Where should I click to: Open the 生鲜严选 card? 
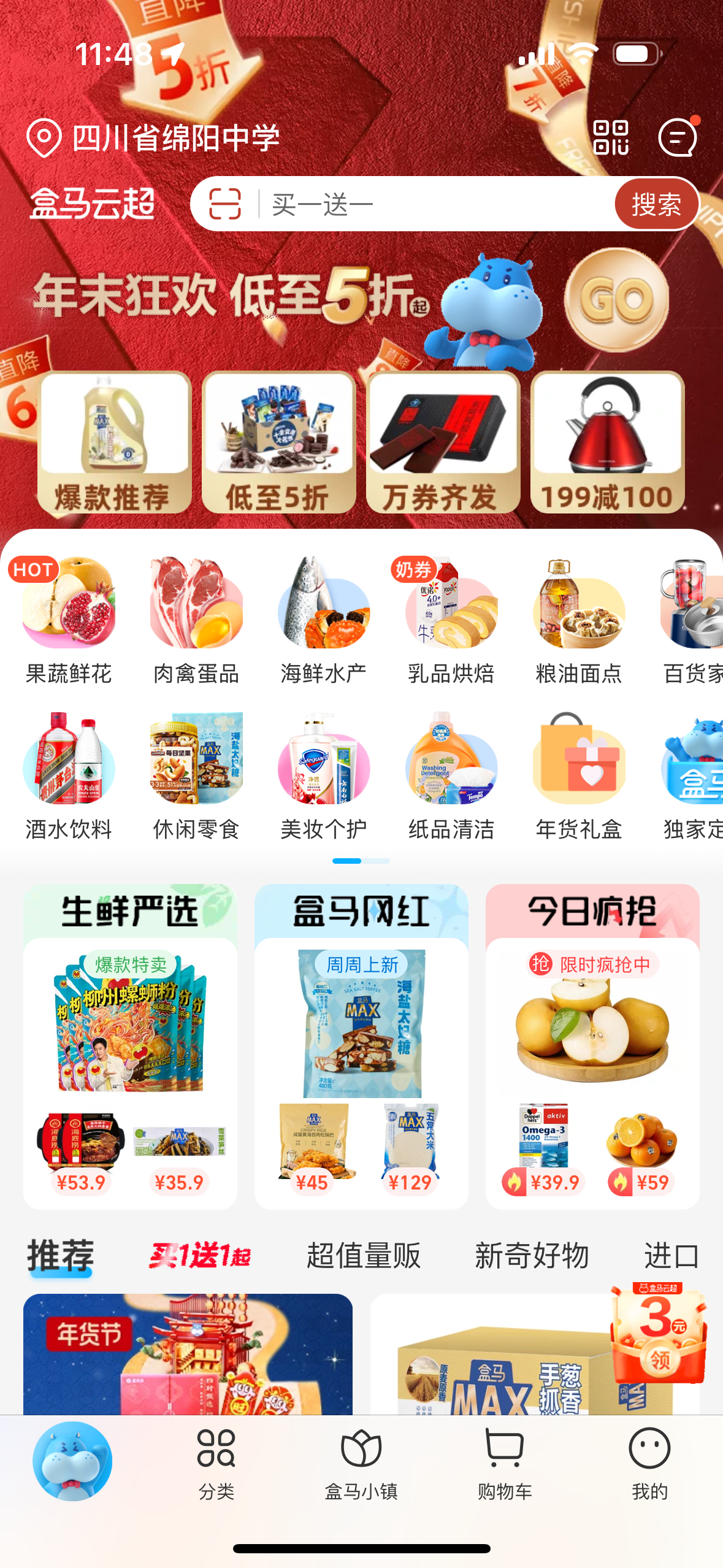coord(130,1045)
